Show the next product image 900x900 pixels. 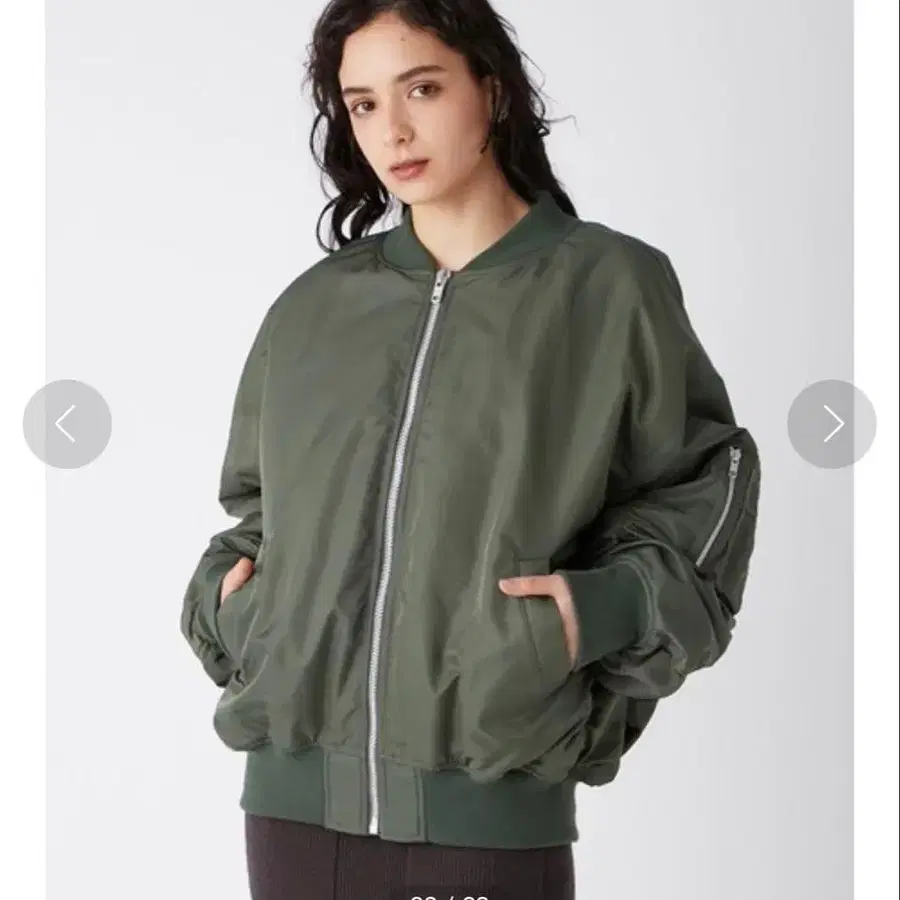point(831,424)
